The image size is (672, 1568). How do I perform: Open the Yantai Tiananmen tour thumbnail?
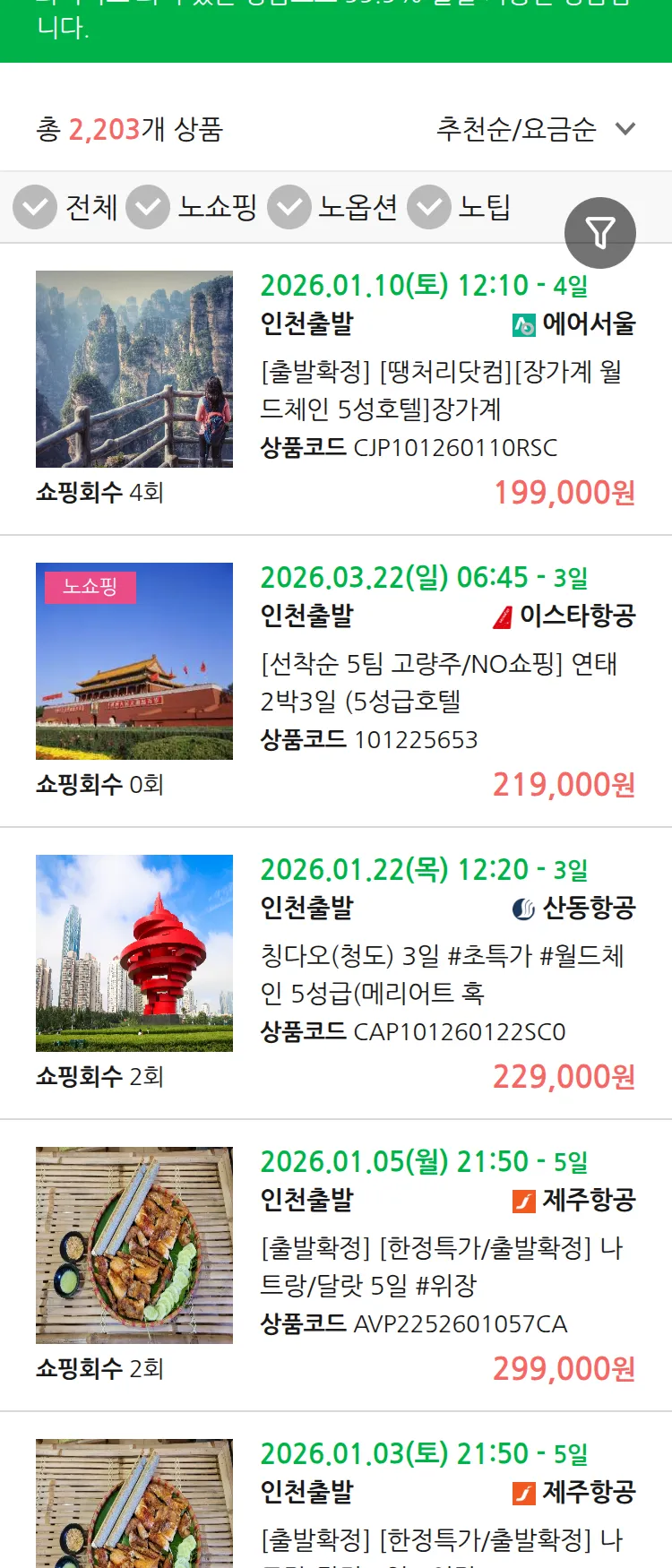pos(133,660)
